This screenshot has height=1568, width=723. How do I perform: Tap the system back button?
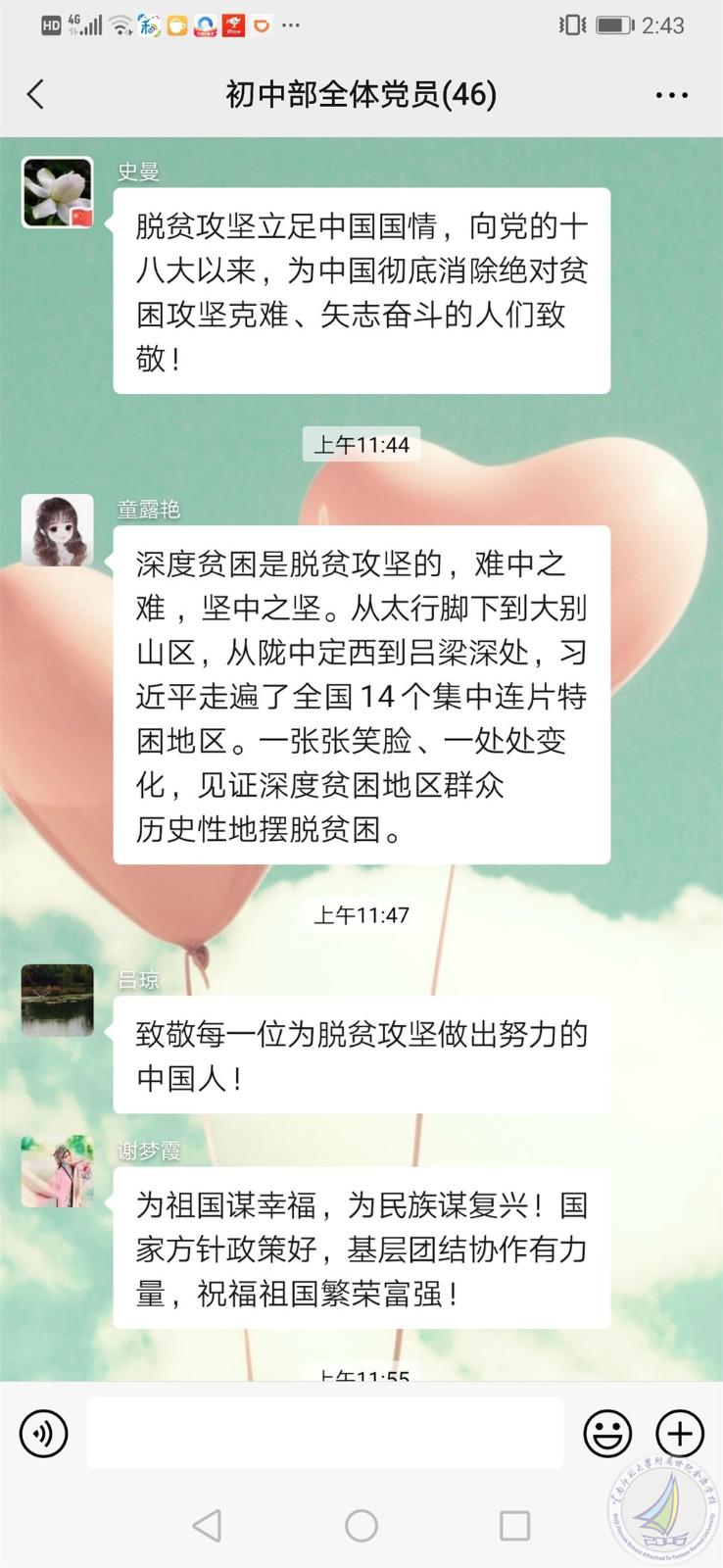(x=207, y=1525)
